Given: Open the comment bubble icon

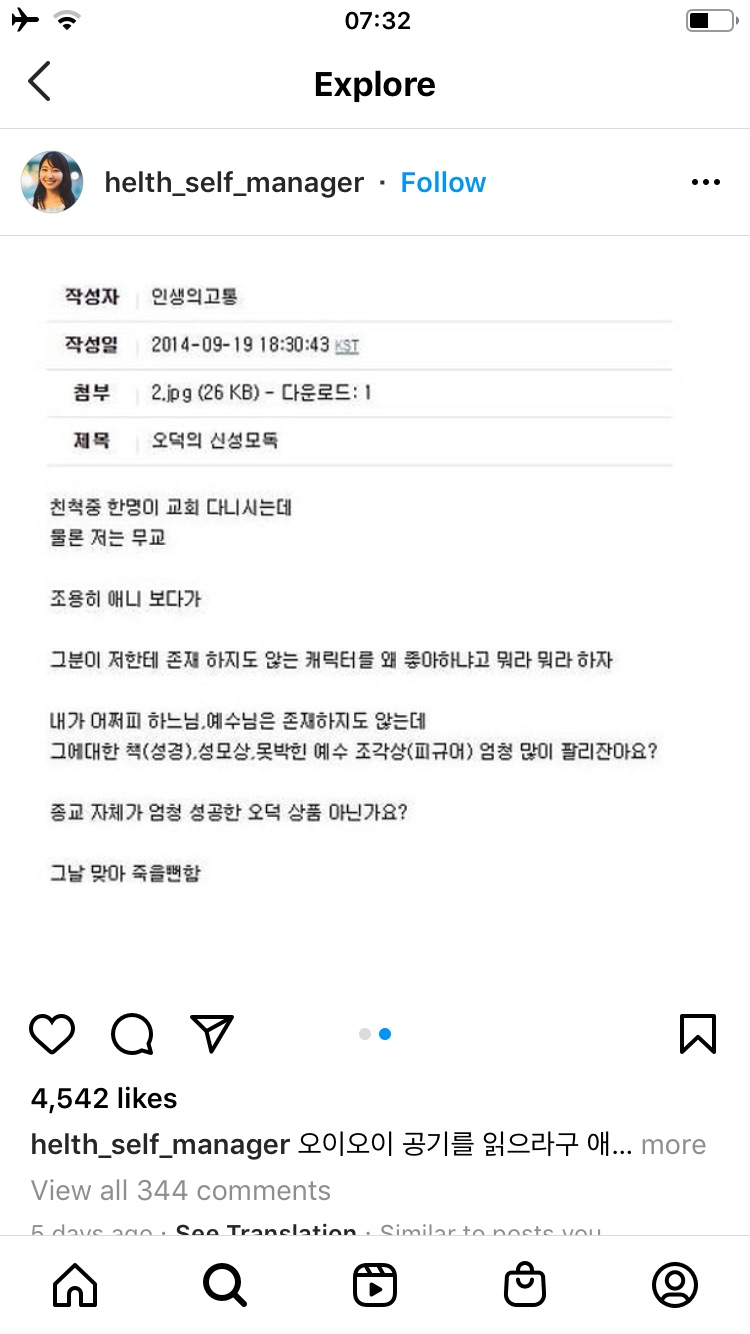Looking at the screenshot, I should tap(132, 1034).
